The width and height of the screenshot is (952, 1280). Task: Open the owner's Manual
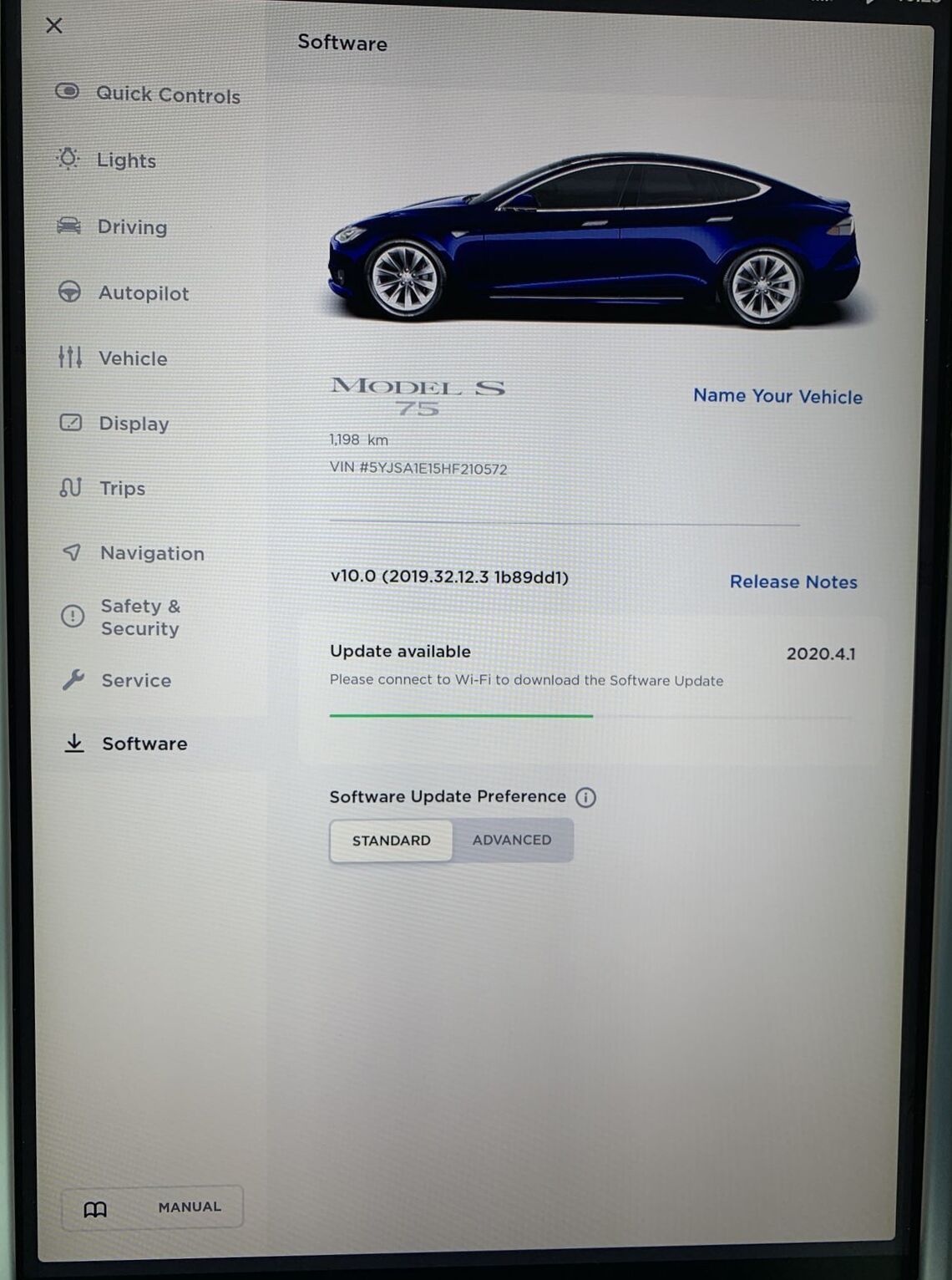[152, 1207]
